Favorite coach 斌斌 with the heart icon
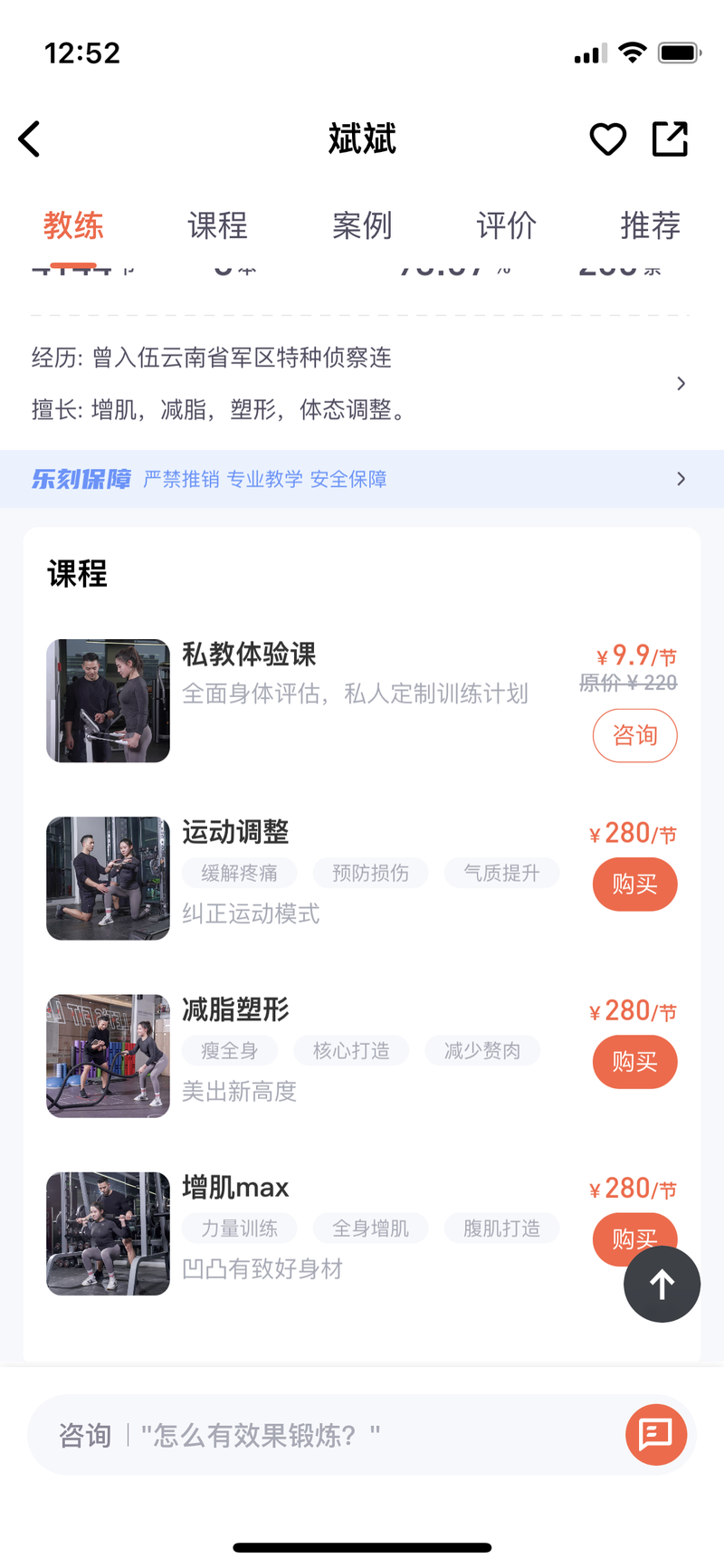 pyautogui.click(x=607, y=139)
